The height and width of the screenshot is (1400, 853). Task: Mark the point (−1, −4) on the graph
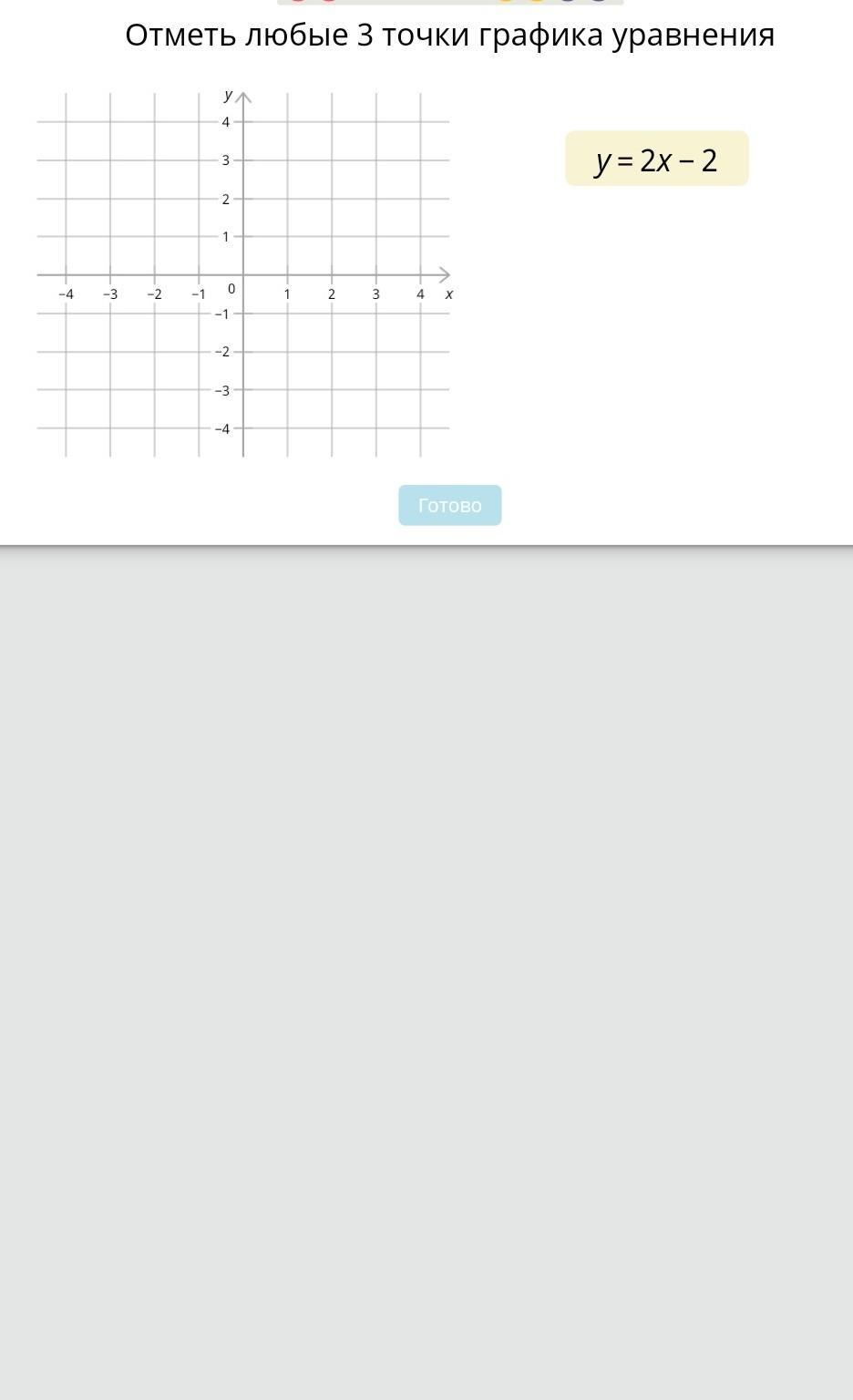(x=199, y=428)
